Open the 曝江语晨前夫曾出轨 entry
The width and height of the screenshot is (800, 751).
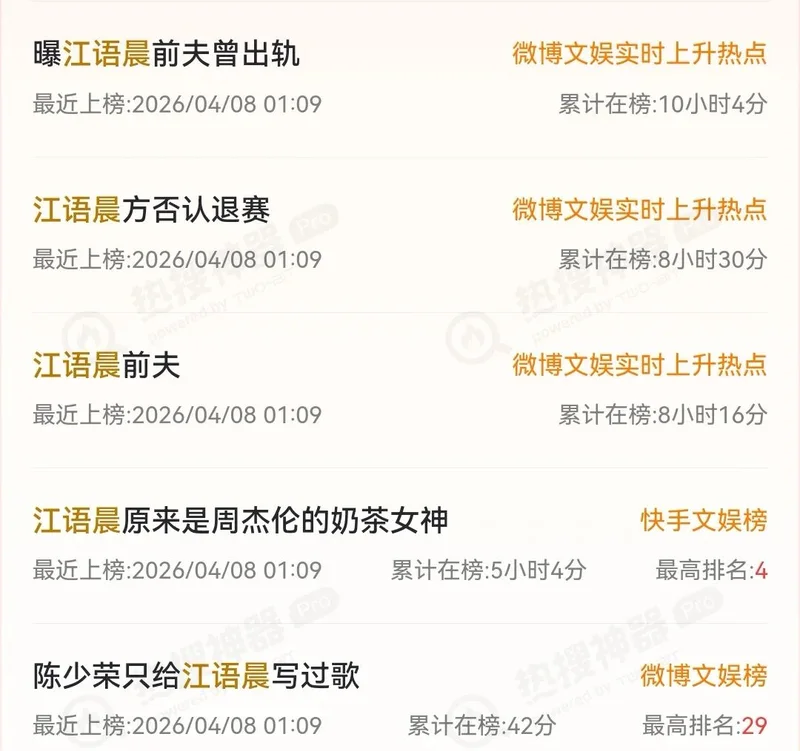[x=166, y=54]
